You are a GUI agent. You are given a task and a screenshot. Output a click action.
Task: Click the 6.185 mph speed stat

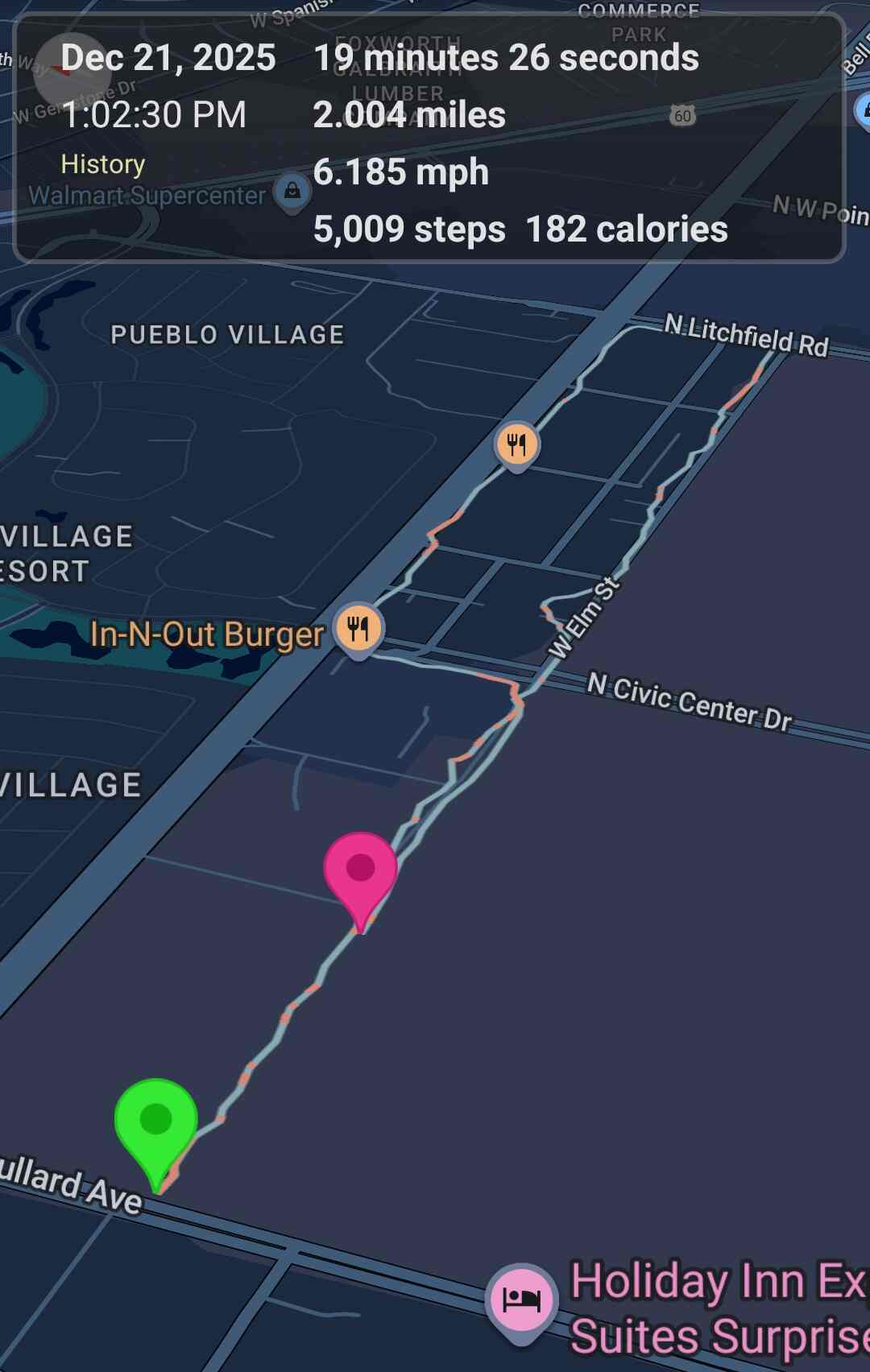click(400, 171)
